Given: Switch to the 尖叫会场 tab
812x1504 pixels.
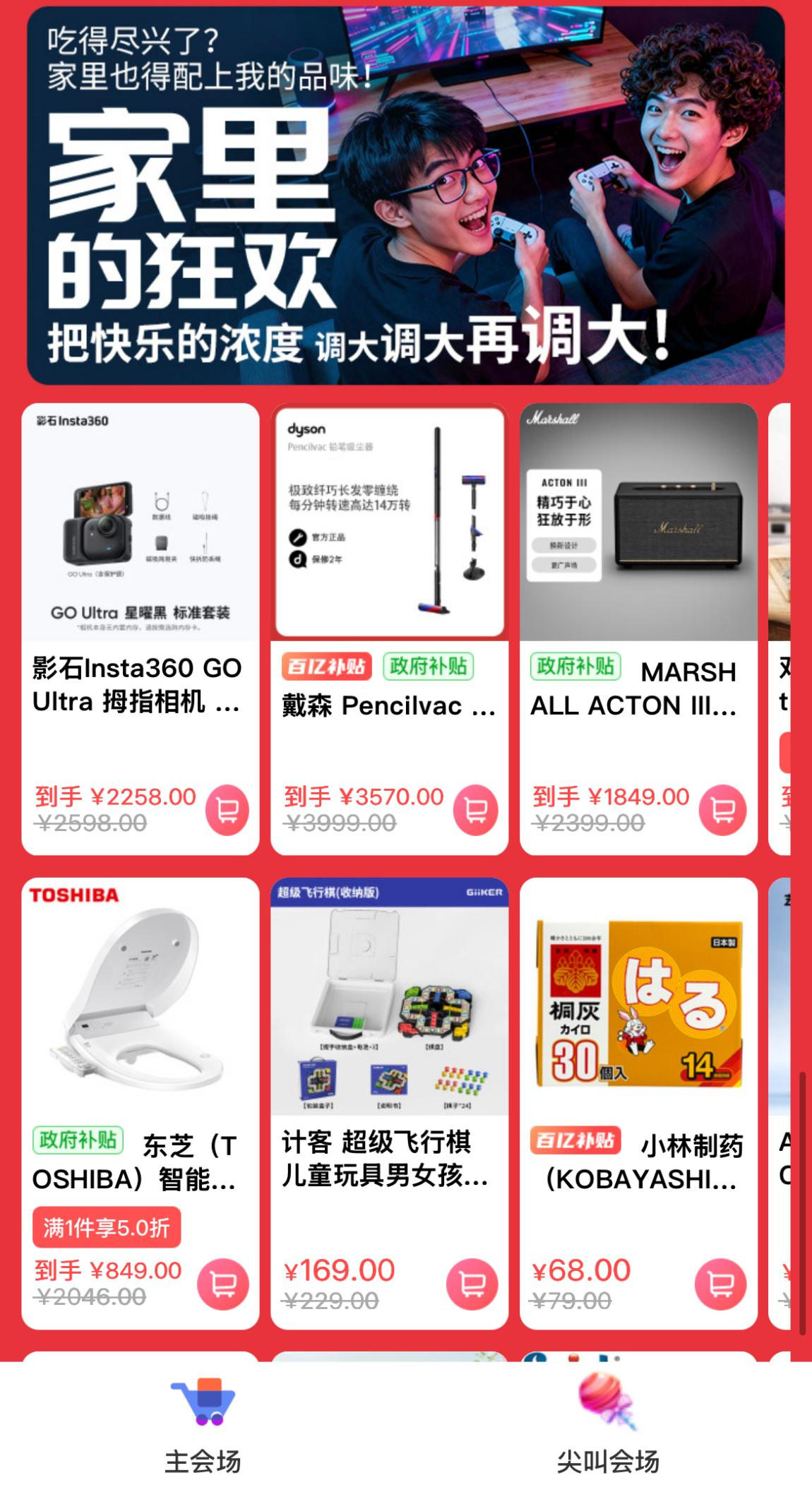Looking at the screenshot, I should (x=608, y=1426).
